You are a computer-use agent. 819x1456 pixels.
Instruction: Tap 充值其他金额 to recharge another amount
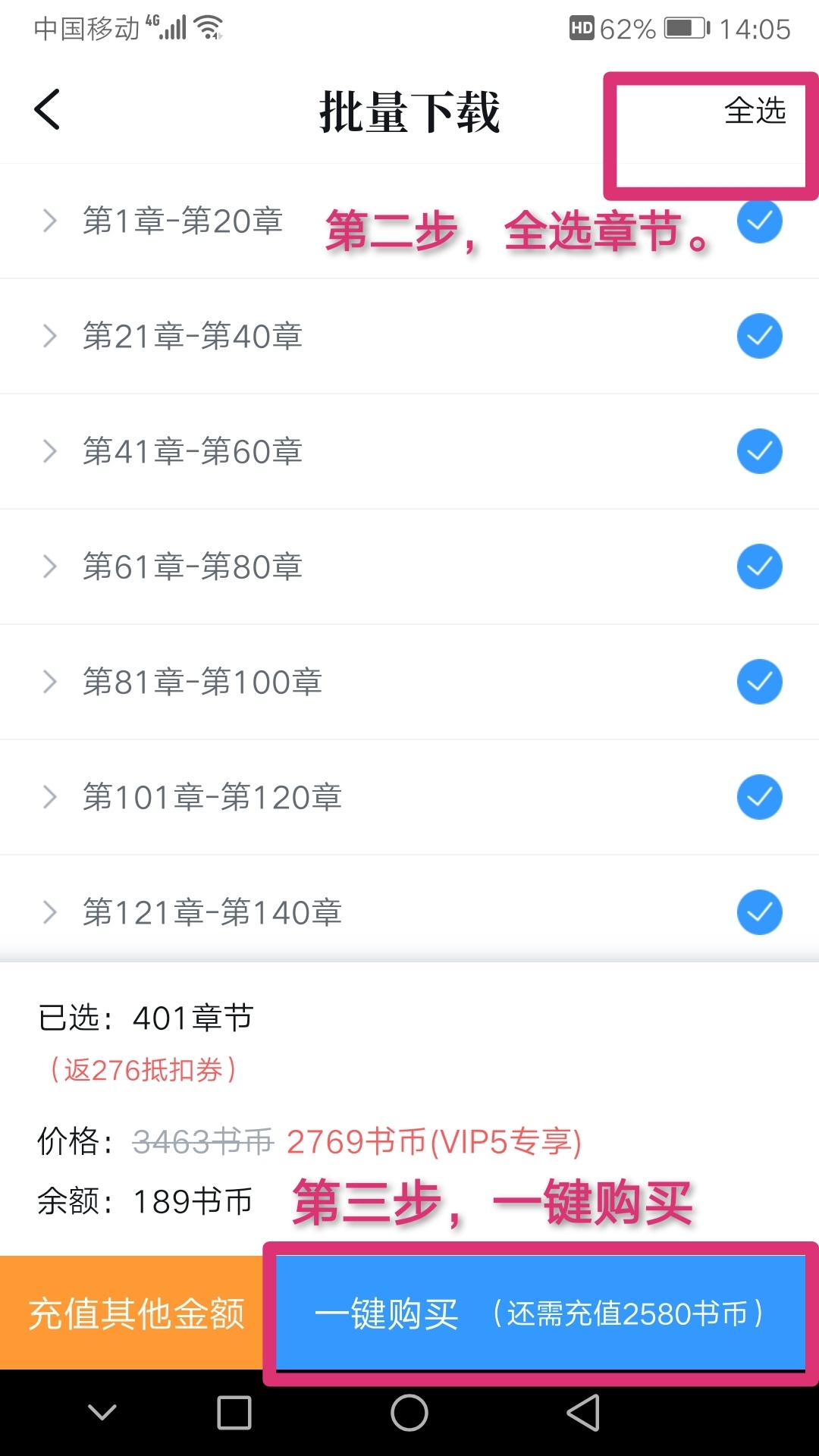pos(135,1313)
